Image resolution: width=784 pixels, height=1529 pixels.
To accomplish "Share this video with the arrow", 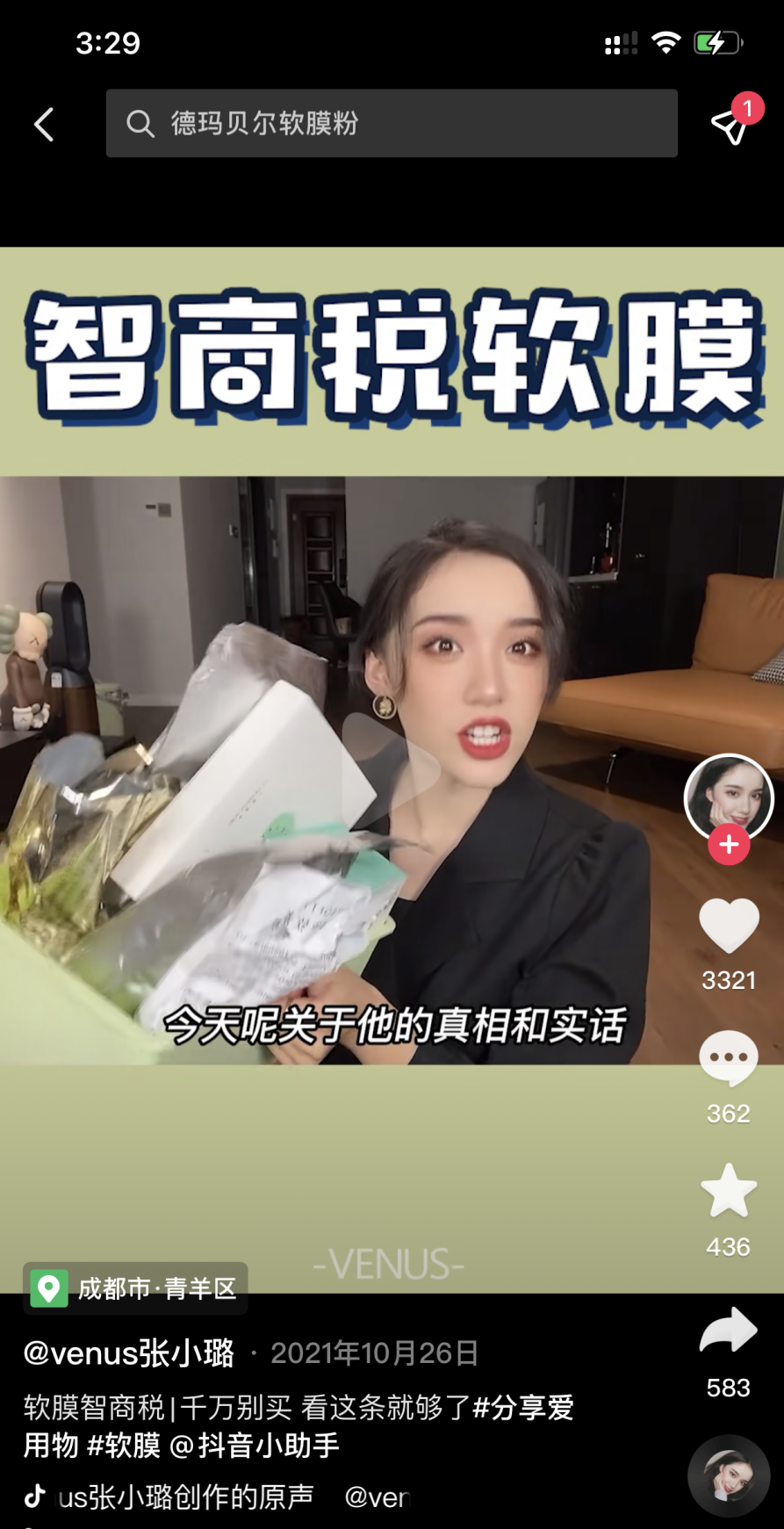I will (728, 1331).
